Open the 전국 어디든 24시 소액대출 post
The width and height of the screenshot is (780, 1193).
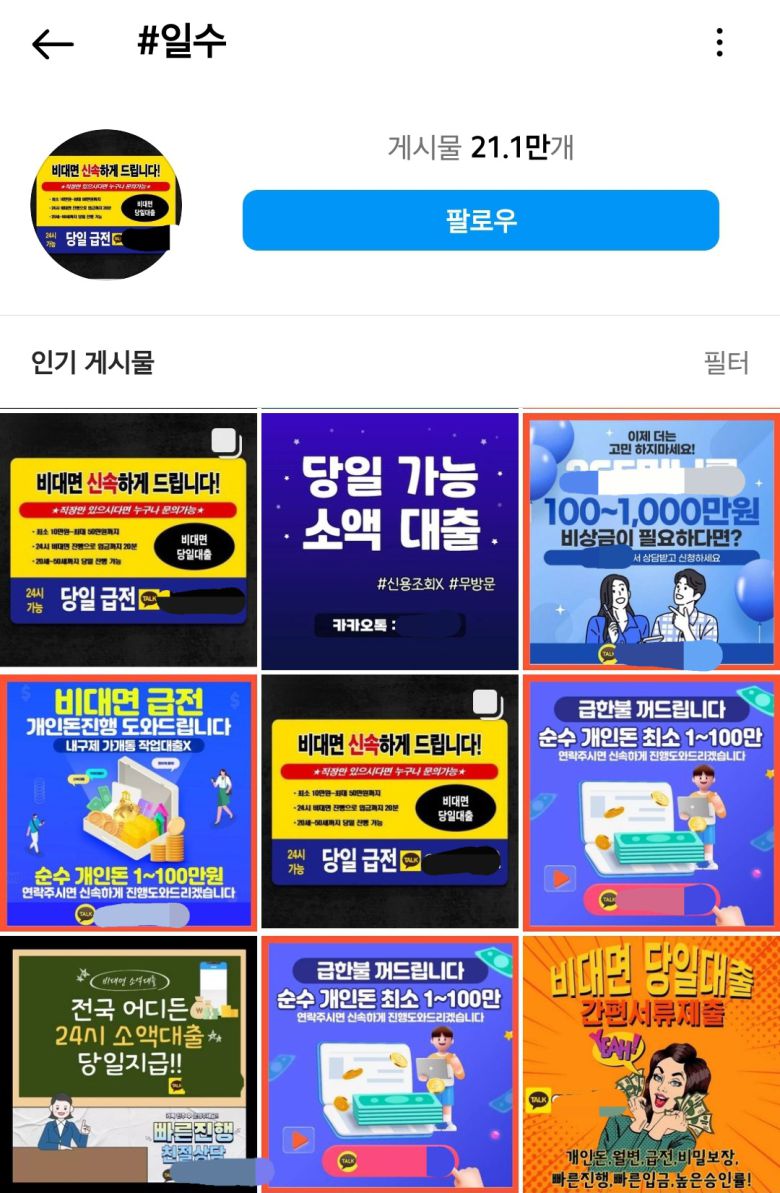pos(128,1064)
